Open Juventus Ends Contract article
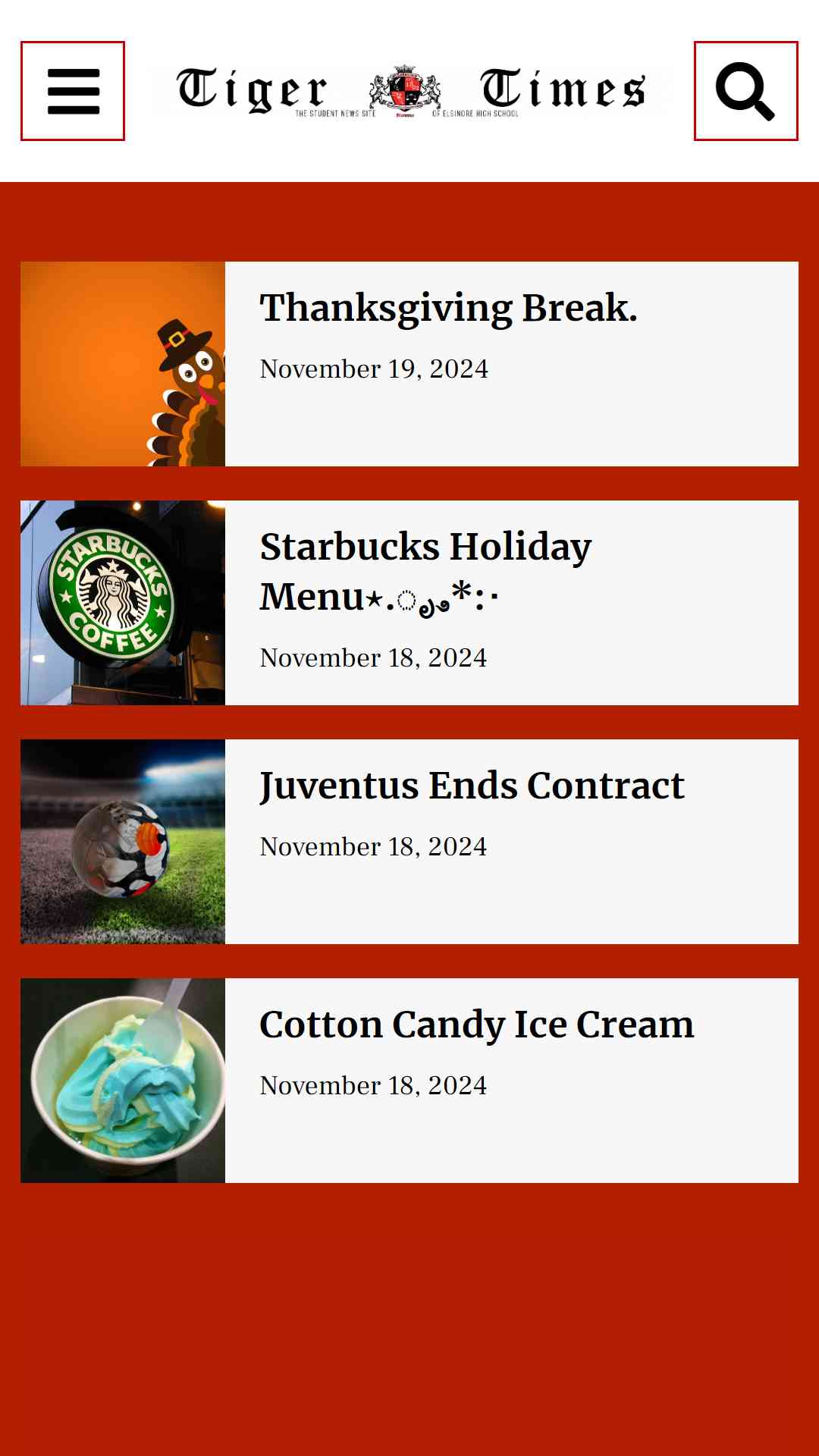Screen dimensions: 819x1456 (472, 786)
